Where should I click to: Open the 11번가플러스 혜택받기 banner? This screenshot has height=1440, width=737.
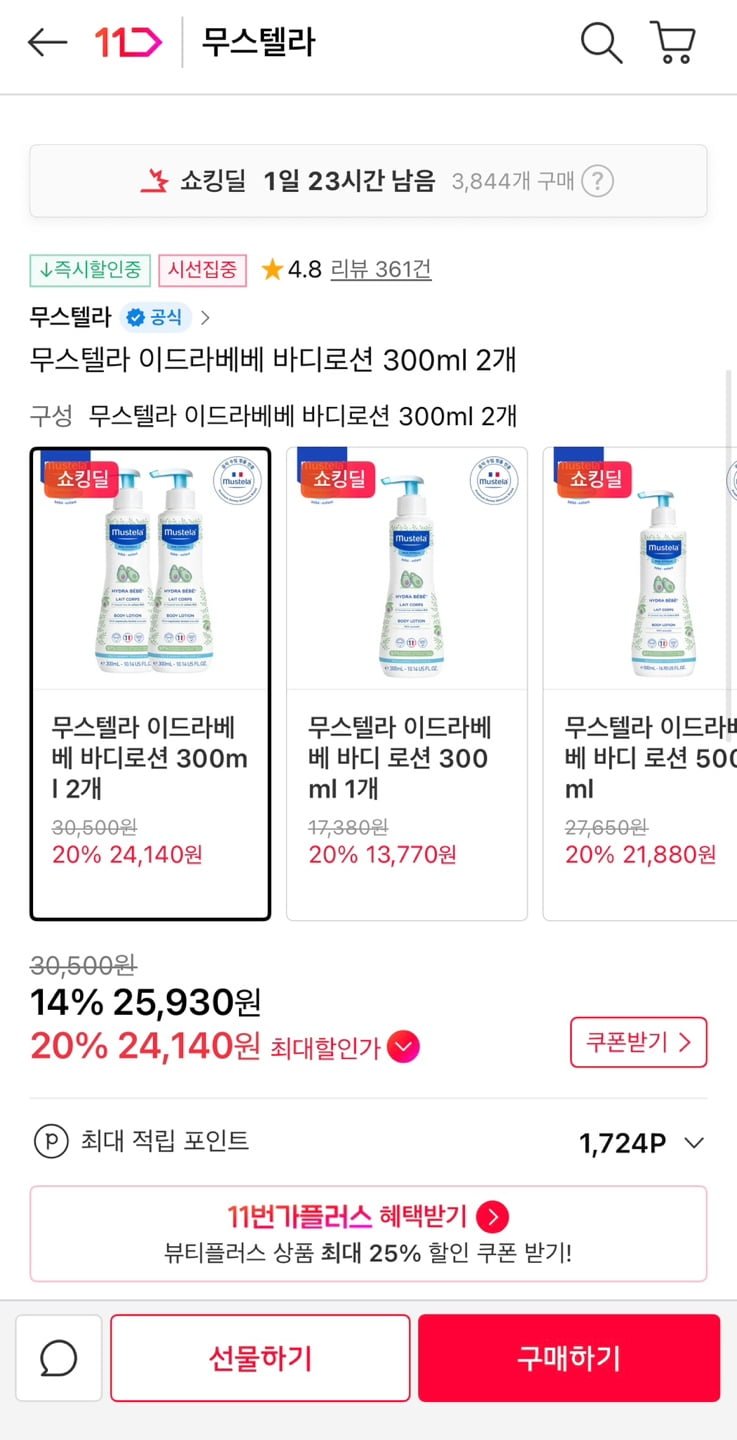click(x=368, y=1233)
